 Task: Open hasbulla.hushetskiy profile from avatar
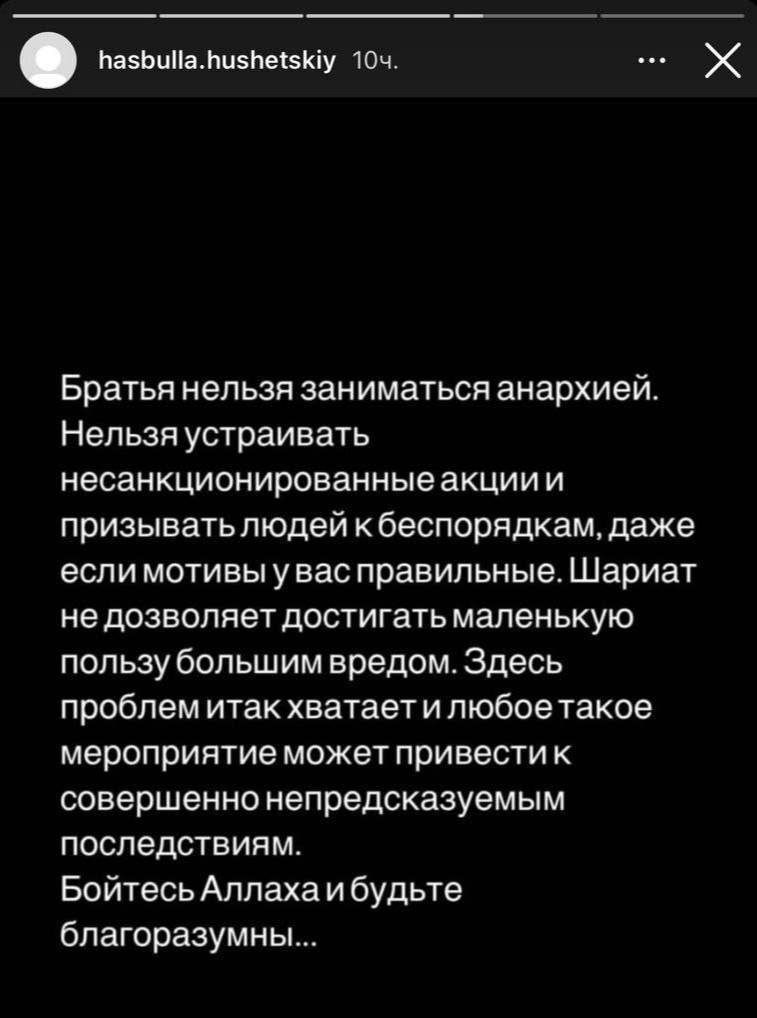48,61
